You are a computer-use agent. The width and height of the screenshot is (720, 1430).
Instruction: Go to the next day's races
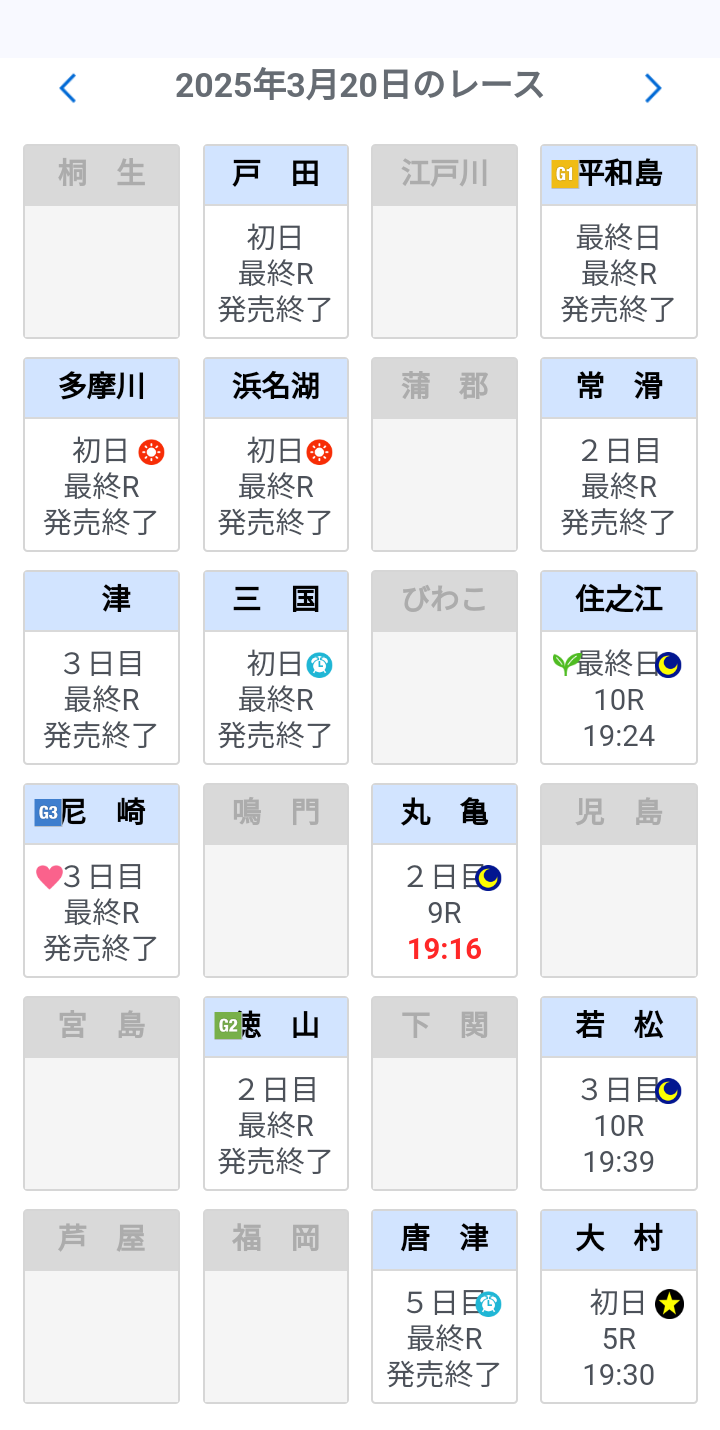653,88
